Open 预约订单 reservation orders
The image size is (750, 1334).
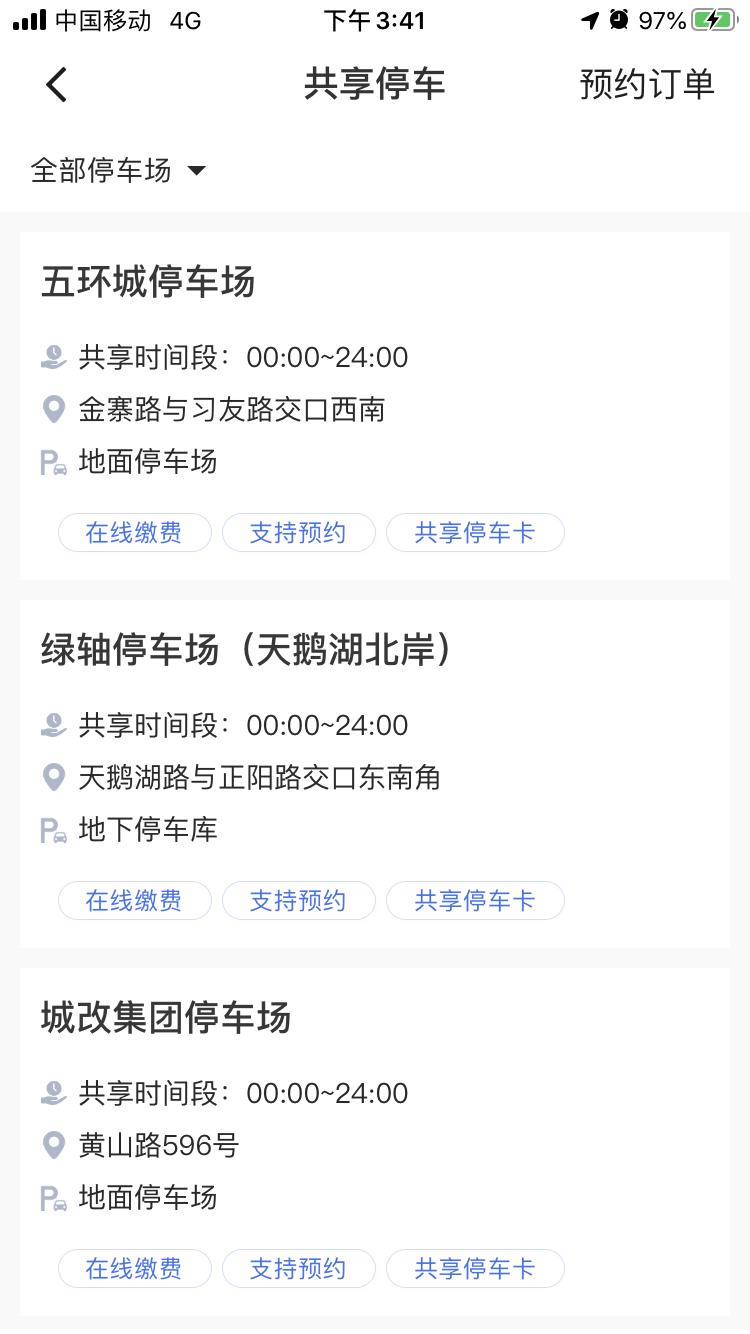click(647, 85)
